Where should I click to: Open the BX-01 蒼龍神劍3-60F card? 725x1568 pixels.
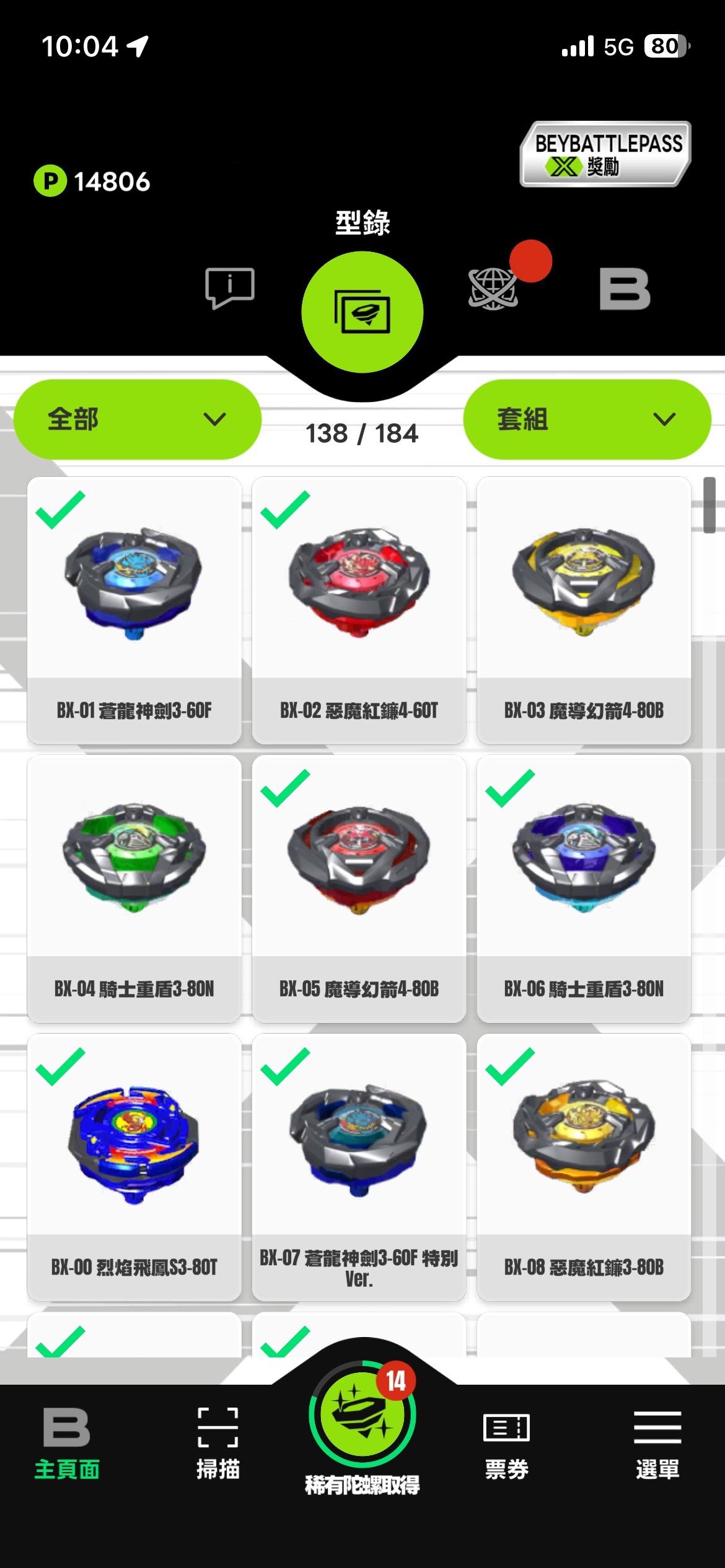click(134, 610)
